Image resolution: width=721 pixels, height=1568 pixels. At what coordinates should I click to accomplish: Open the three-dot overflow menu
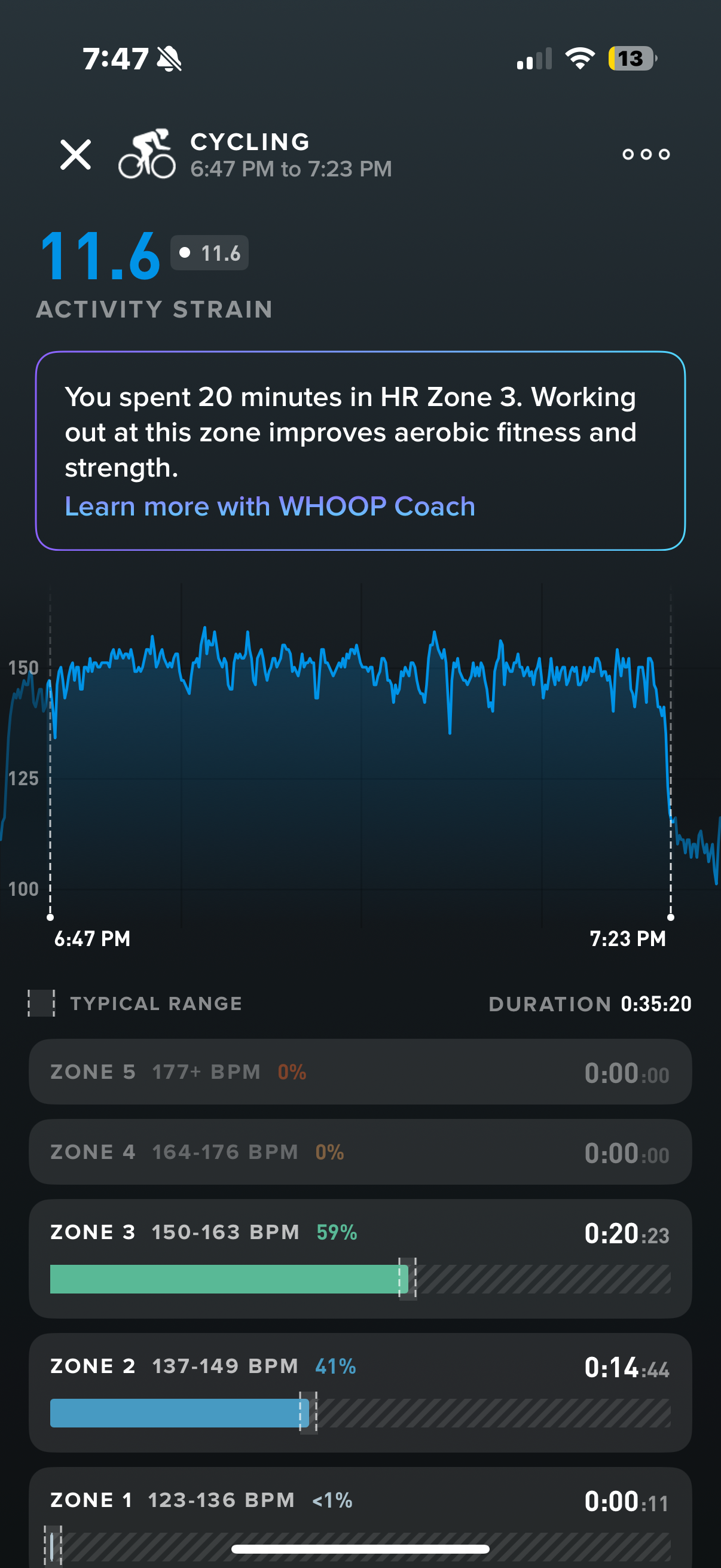pyautogui.click(x=646, y=155)
